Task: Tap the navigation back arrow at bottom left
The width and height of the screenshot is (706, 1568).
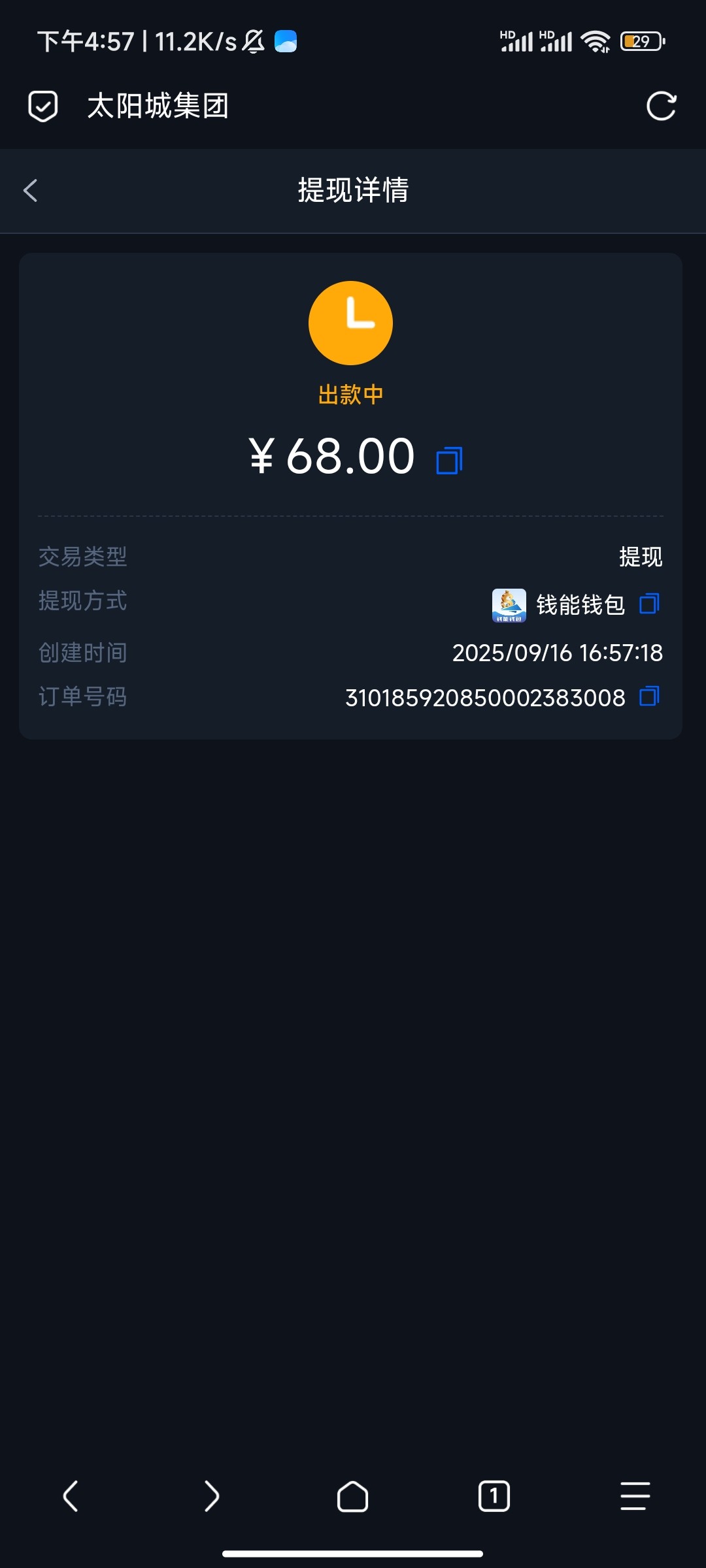Action: click(x=72, y=1496)
